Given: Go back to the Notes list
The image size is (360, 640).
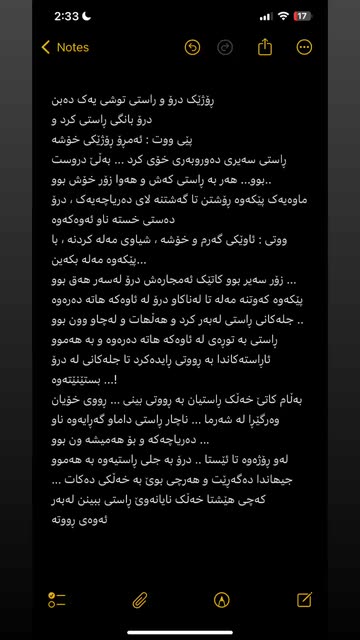Looking at the screenshot, I should tap(65, 47).
